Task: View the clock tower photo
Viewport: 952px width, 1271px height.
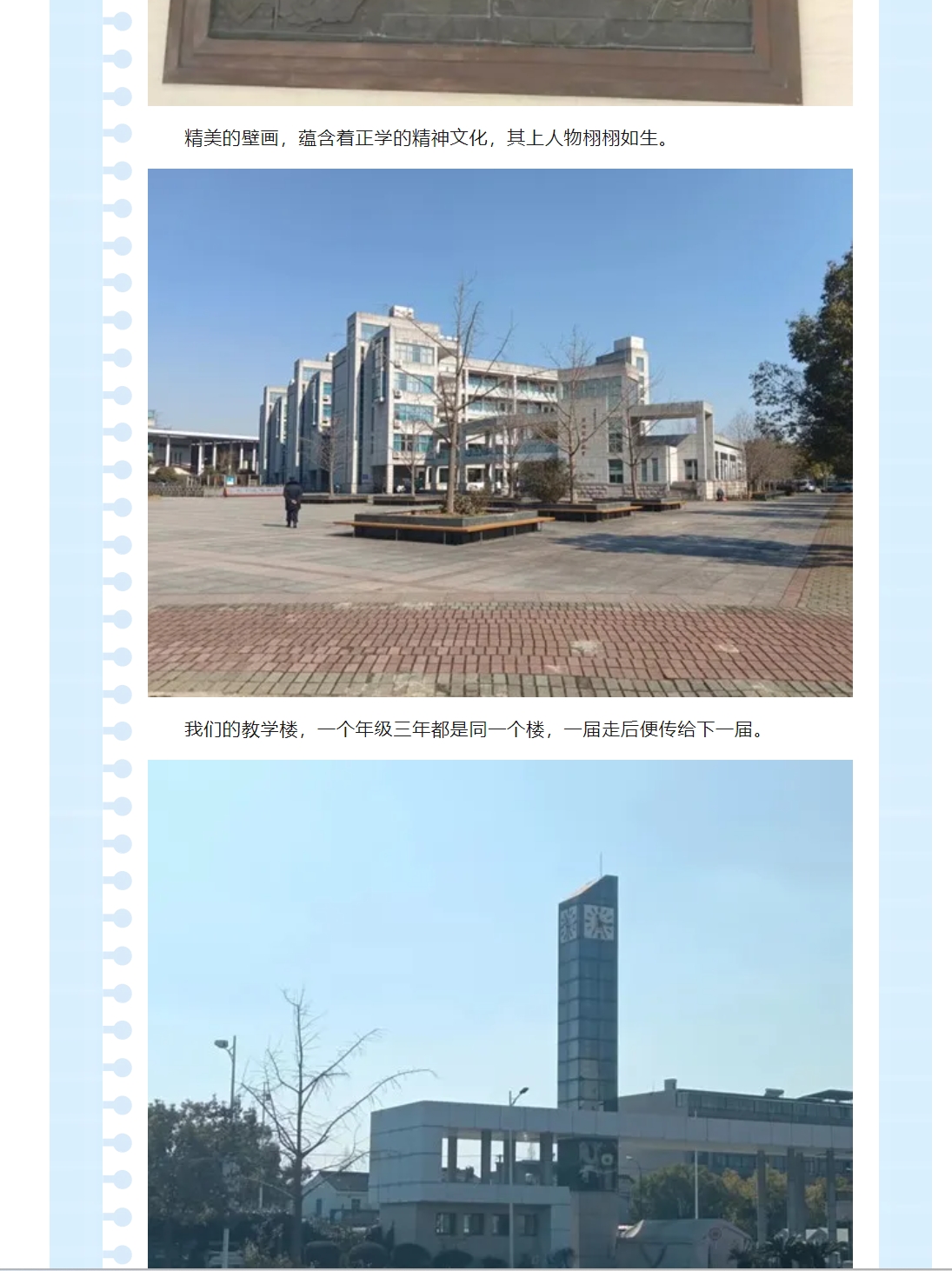Action: [500, 1013]
